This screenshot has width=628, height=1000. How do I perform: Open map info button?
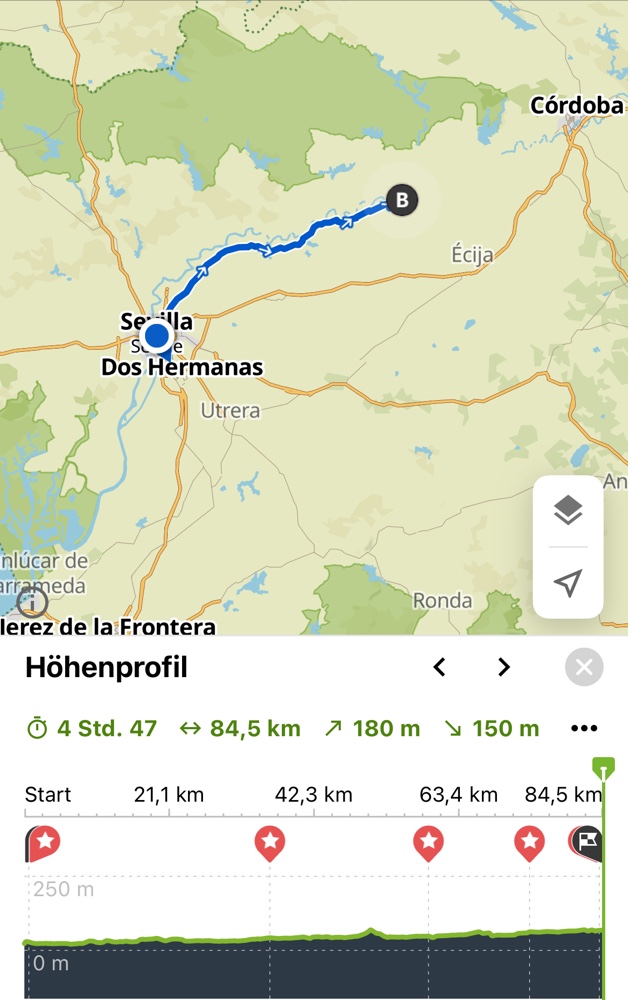(x=32, y=602)
